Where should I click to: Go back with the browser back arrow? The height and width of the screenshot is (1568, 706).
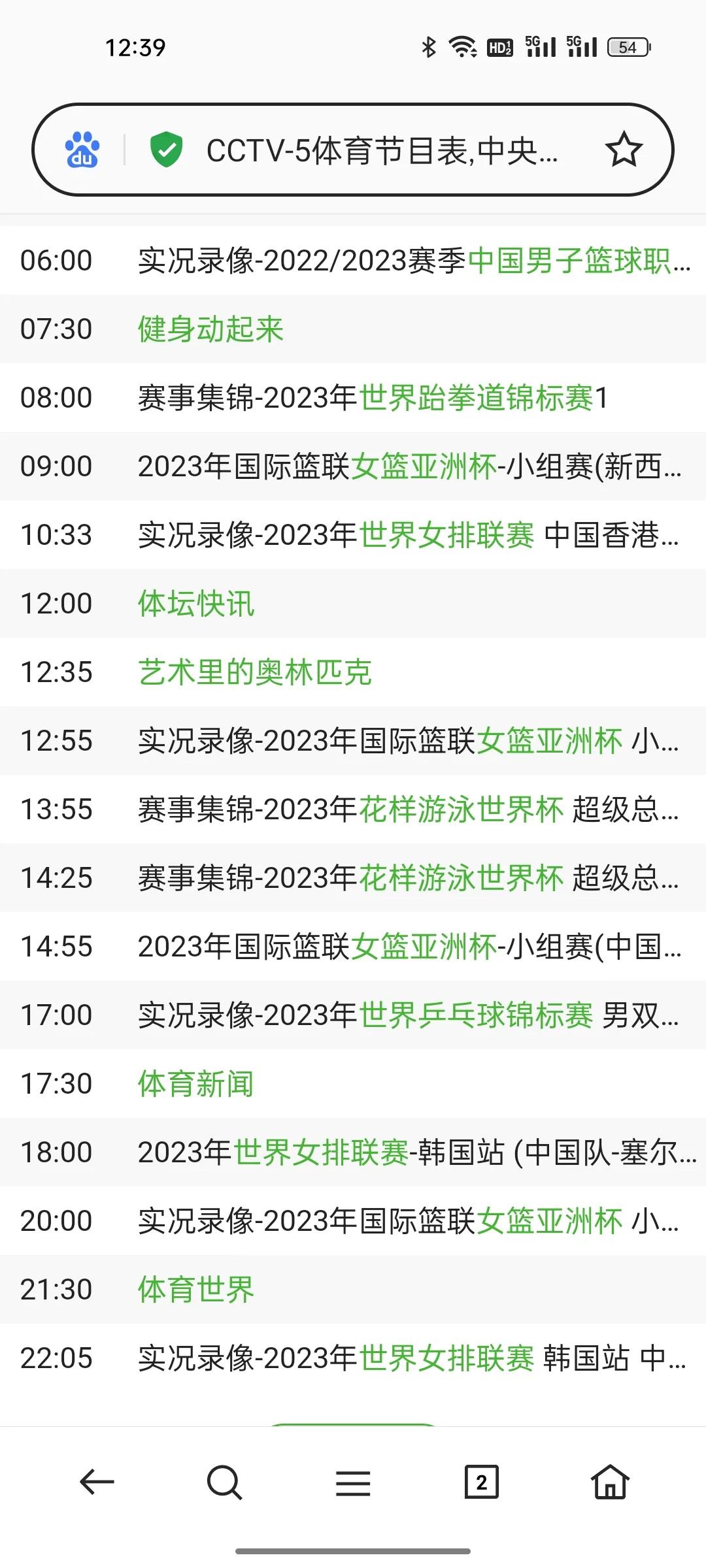(97, 1482)
